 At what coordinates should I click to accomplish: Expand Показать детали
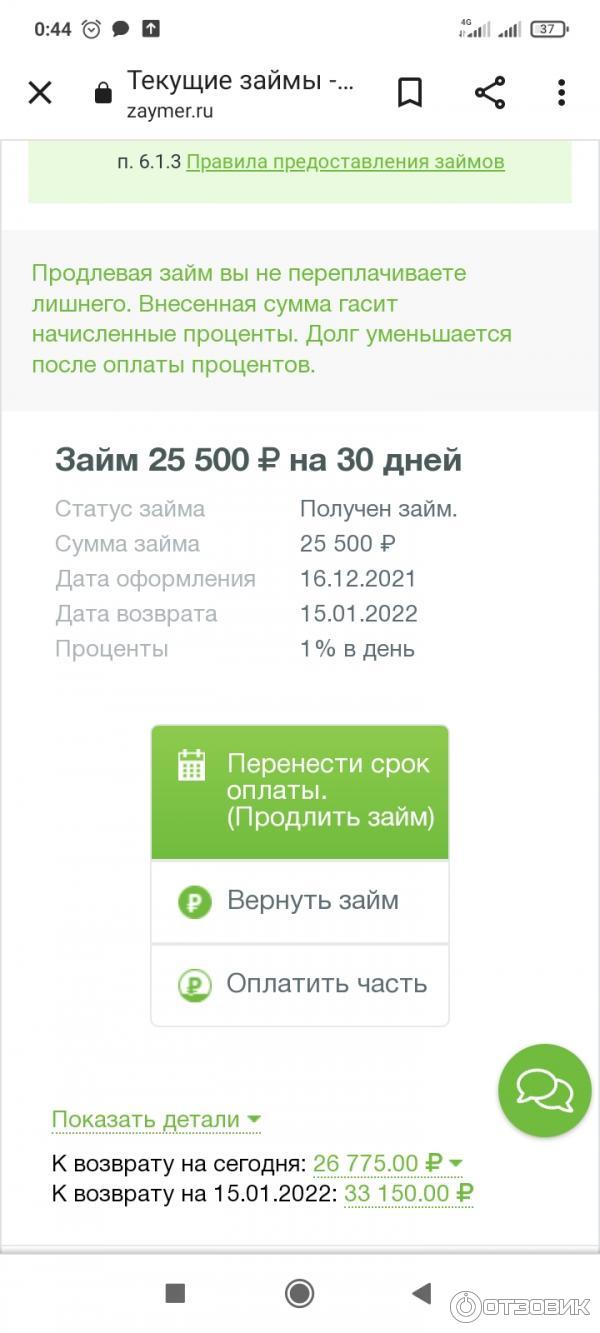[155, 1120]
